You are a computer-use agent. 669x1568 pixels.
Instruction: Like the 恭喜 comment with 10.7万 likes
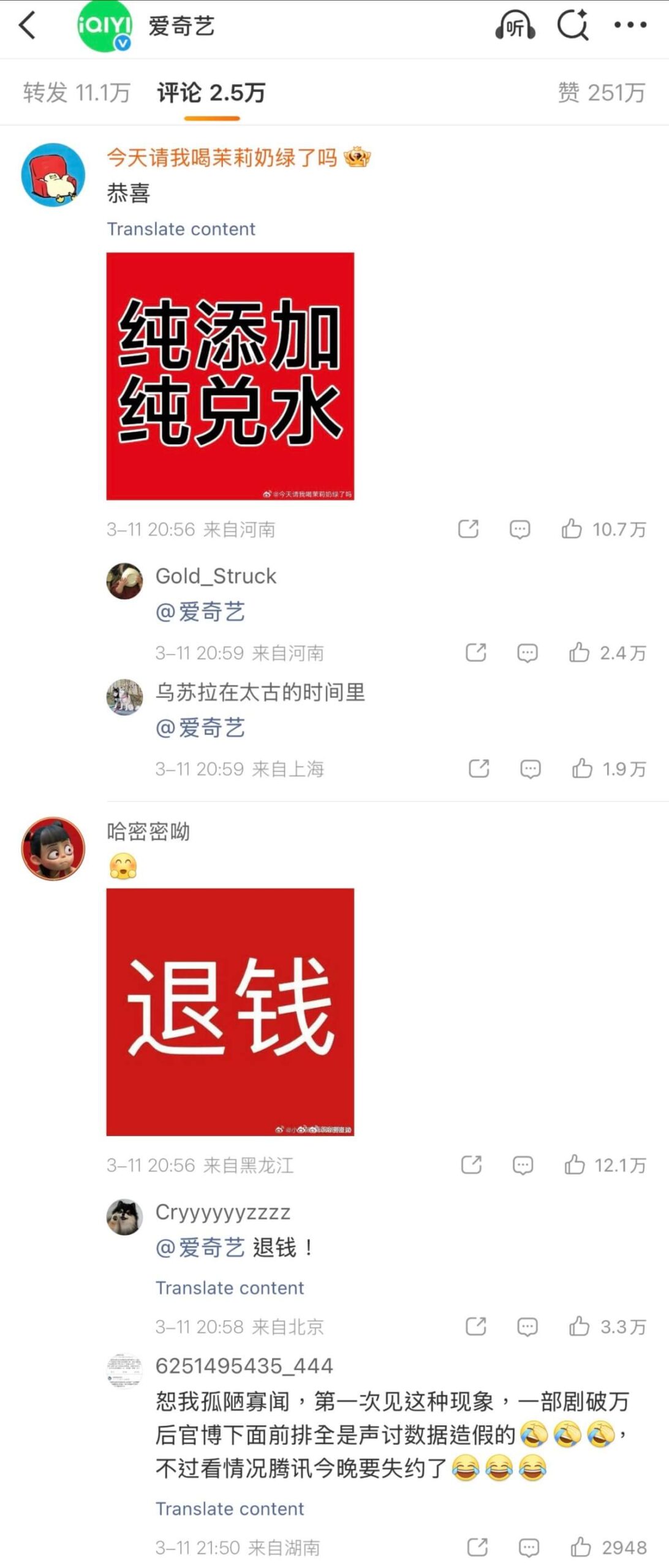572,529
